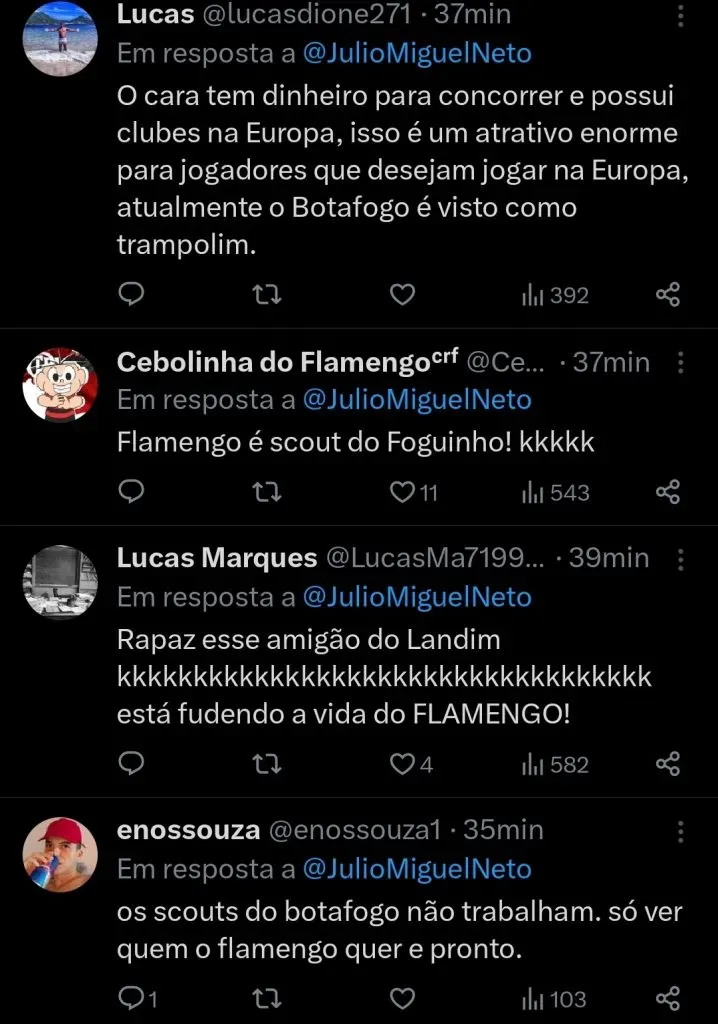This screenshot has height=1024, width=718.
Task: Repost Lucas Marques's tweet about Landim
Action: point(267,764)
